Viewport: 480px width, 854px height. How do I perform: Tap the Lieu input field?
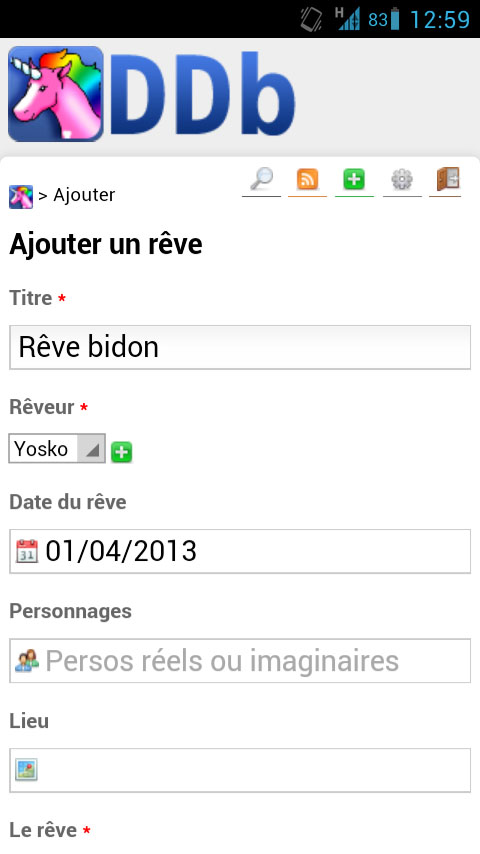240,770
